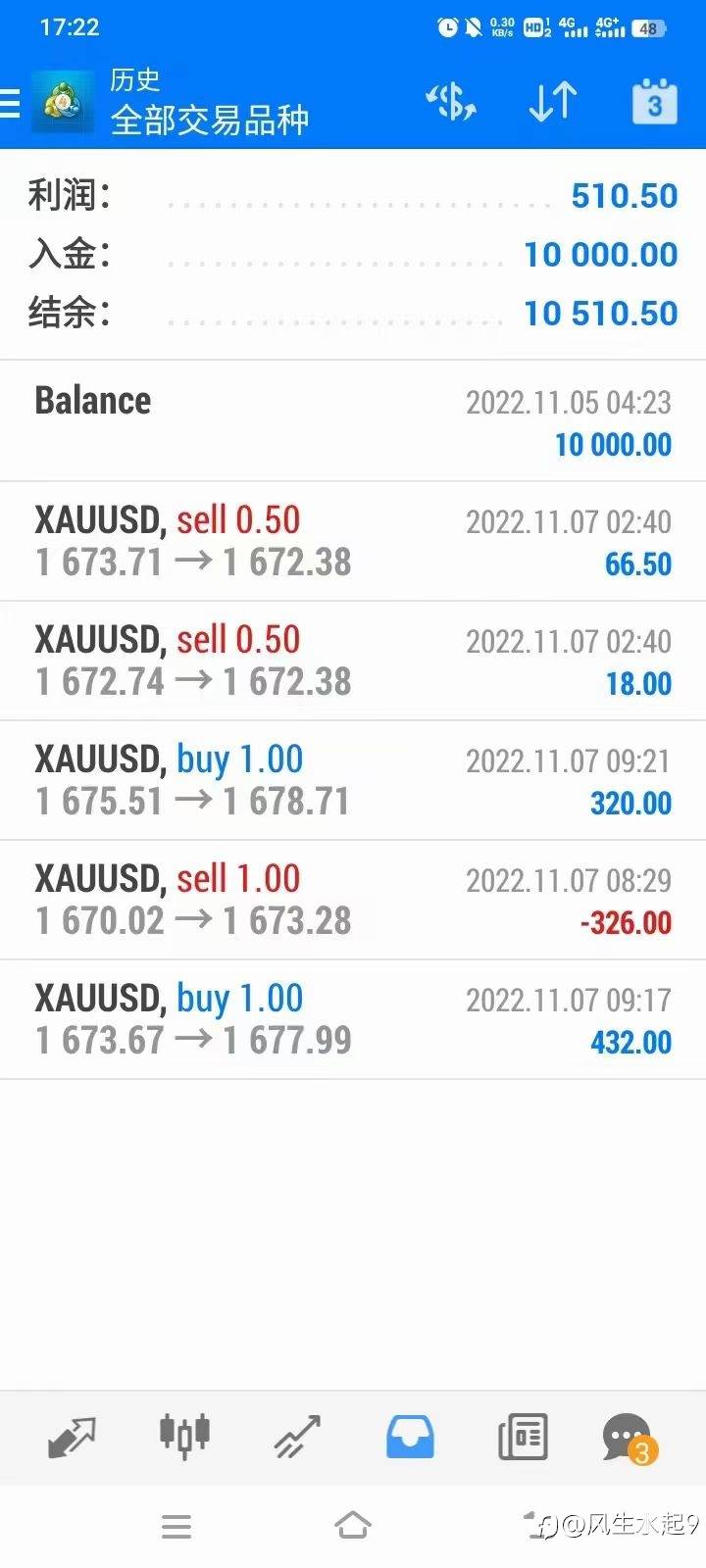
Task: Open the symbol filter icon
Action: tap(451, 102)
